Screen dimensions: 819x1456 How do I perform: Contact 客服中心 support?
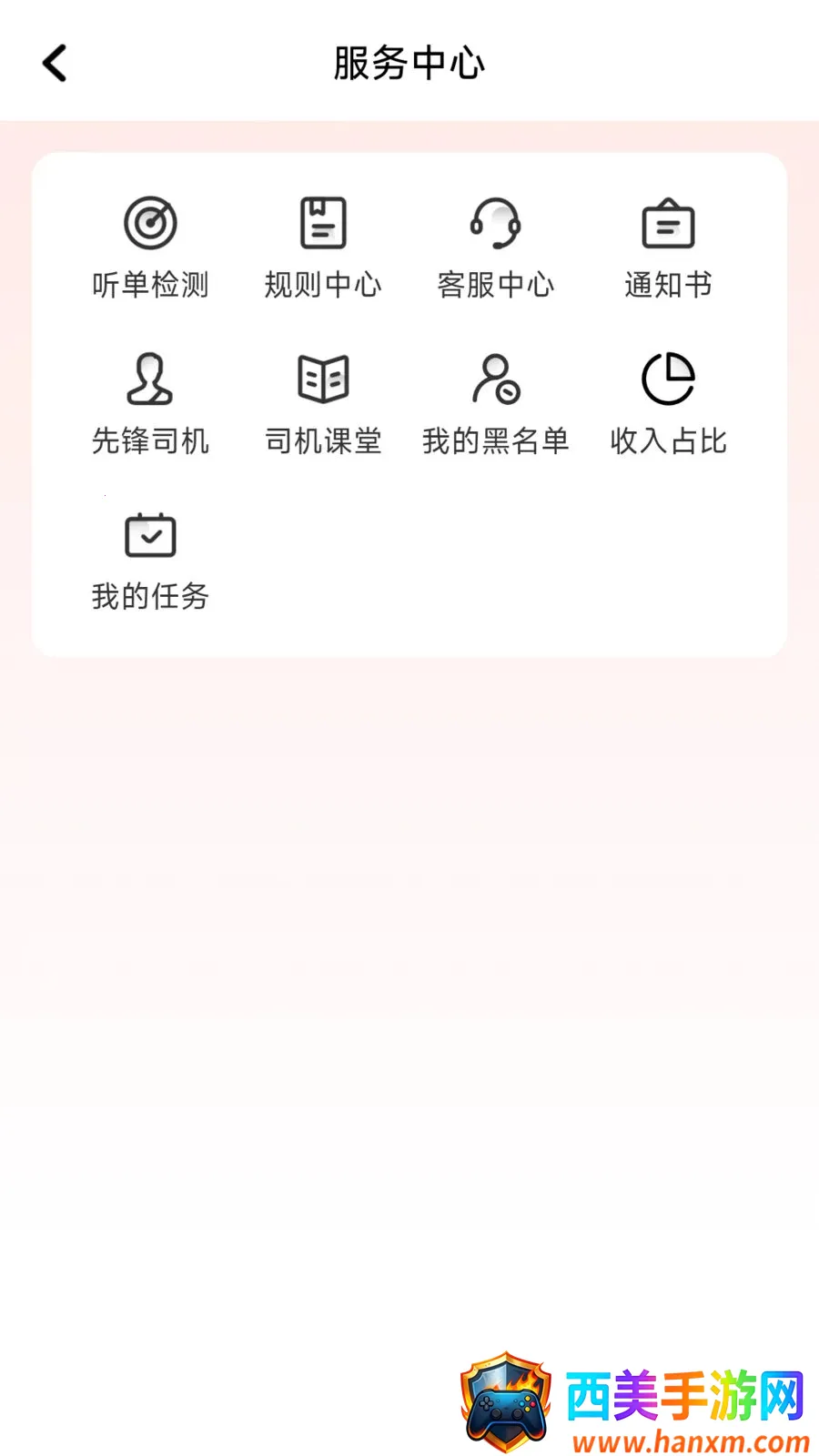coord(496,248)
